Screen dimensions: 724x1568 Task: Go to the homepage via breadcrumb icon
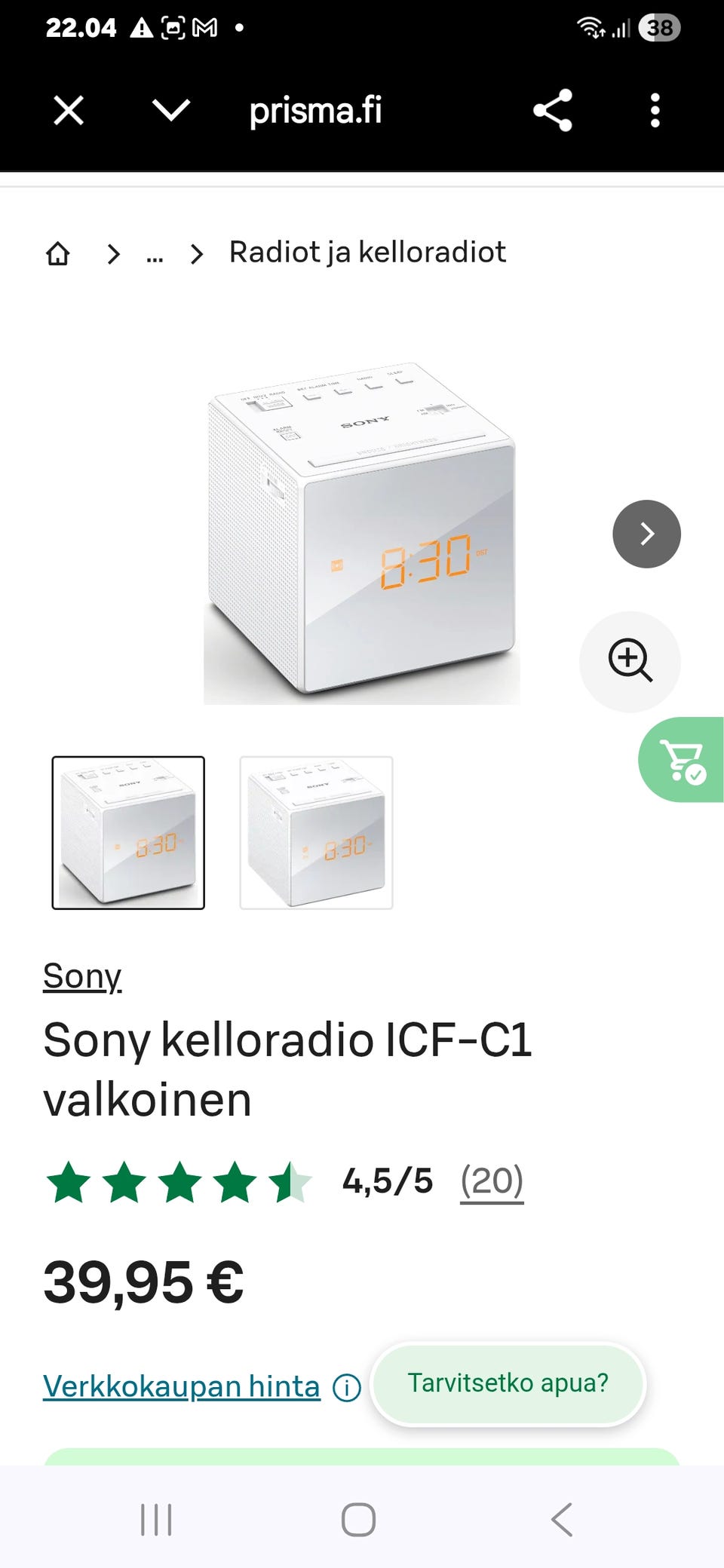tap(59, 253)
